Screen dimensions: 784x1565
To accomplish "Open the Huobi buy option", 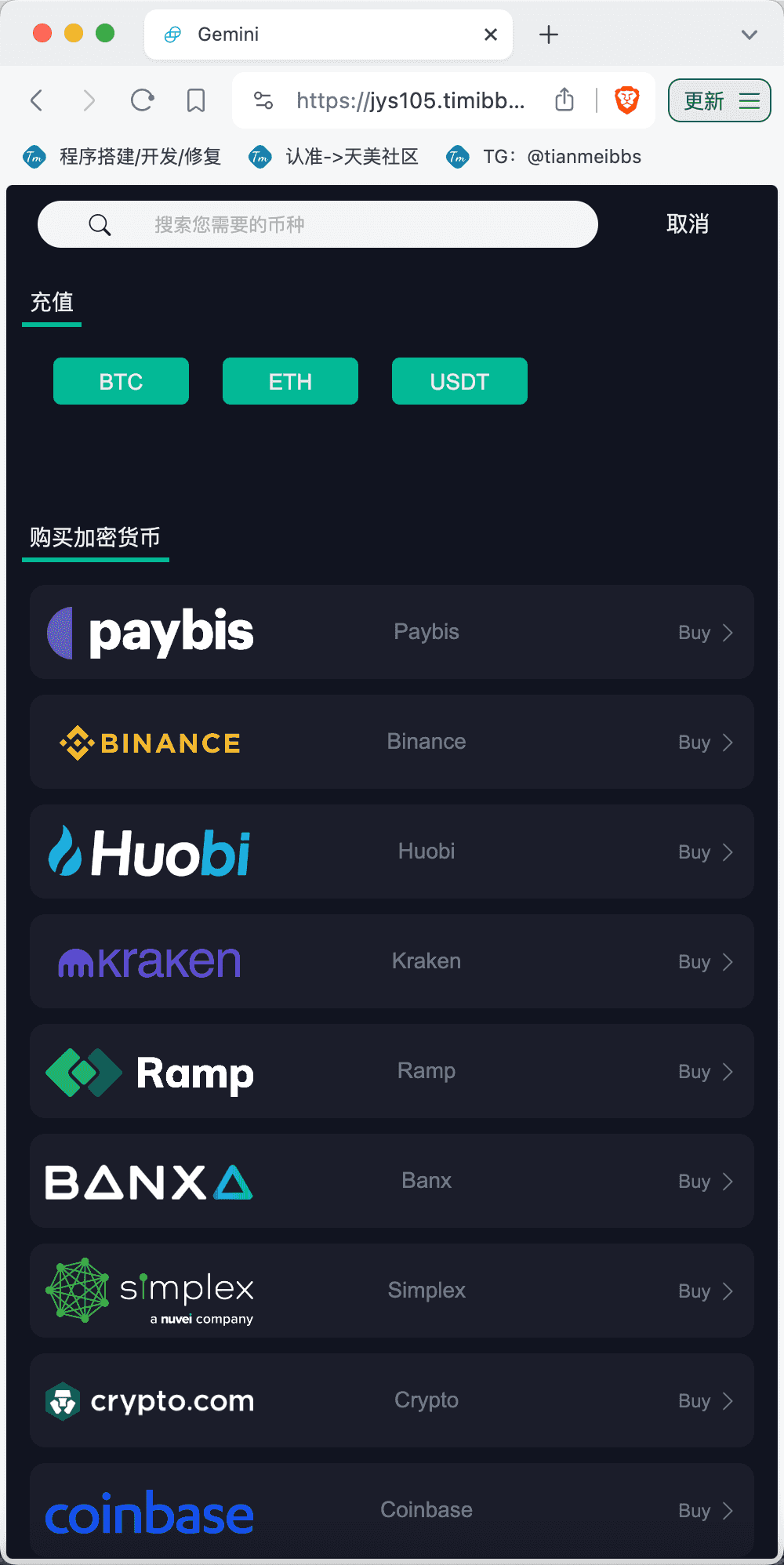I will pos(392,851).
